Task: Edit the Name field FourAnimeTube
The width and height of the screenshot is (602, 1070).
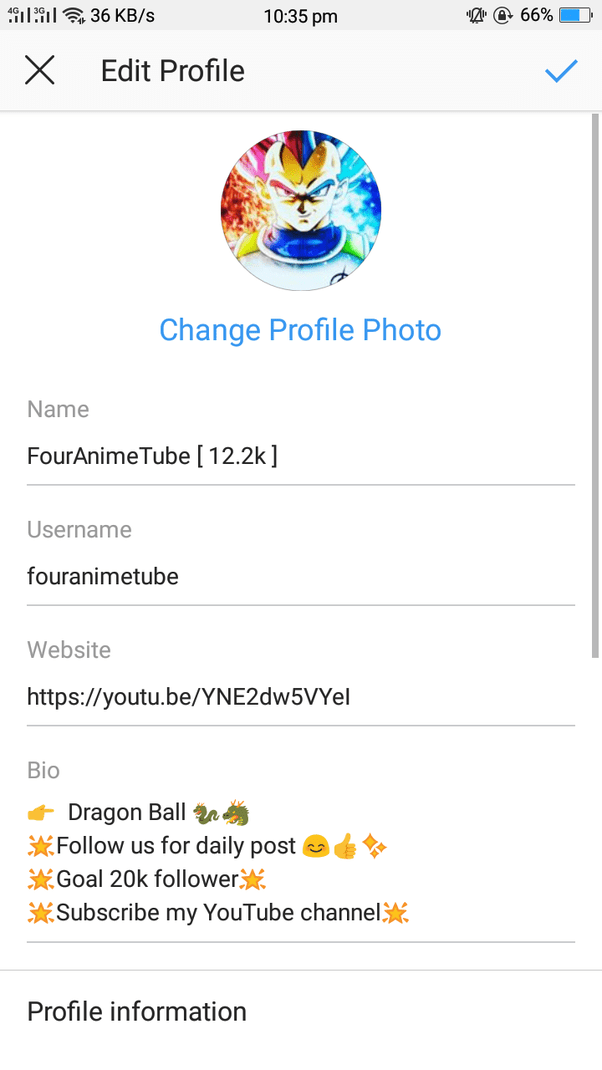Action: [300, 457]
